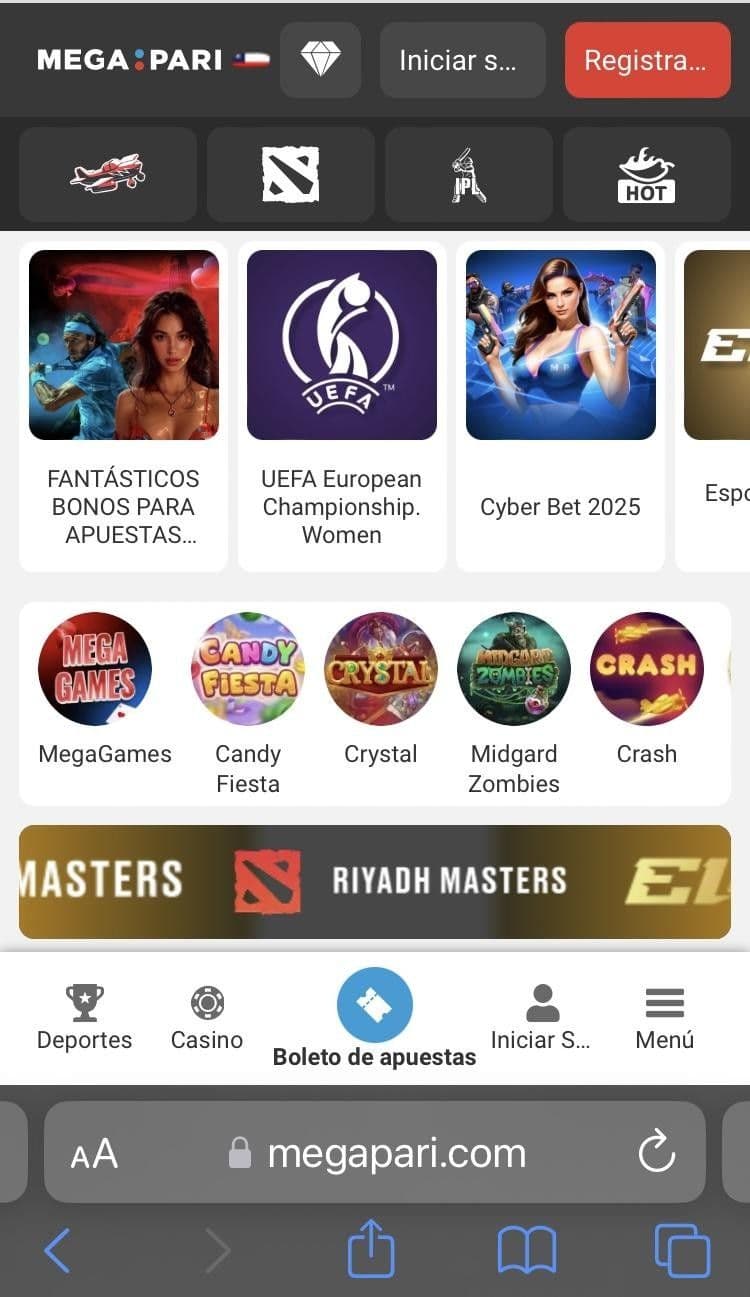Screen dimensions: 750x1297
Task: Tap the HOT games icon
Action: point(647,173)
